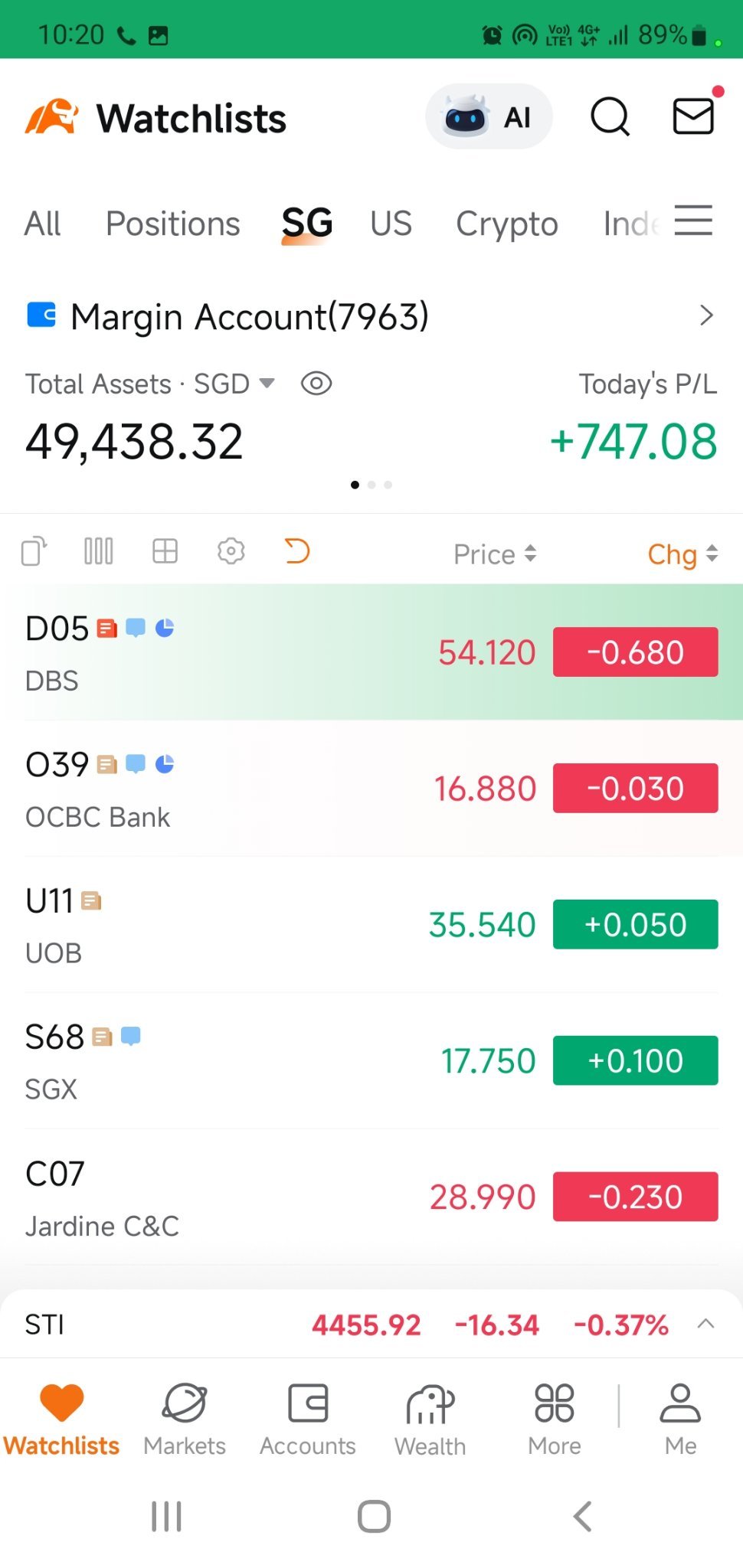Viewport: 743px width, 1568px height.
Task: Open the Wealth tab
Action: [x=430, y=1419]
